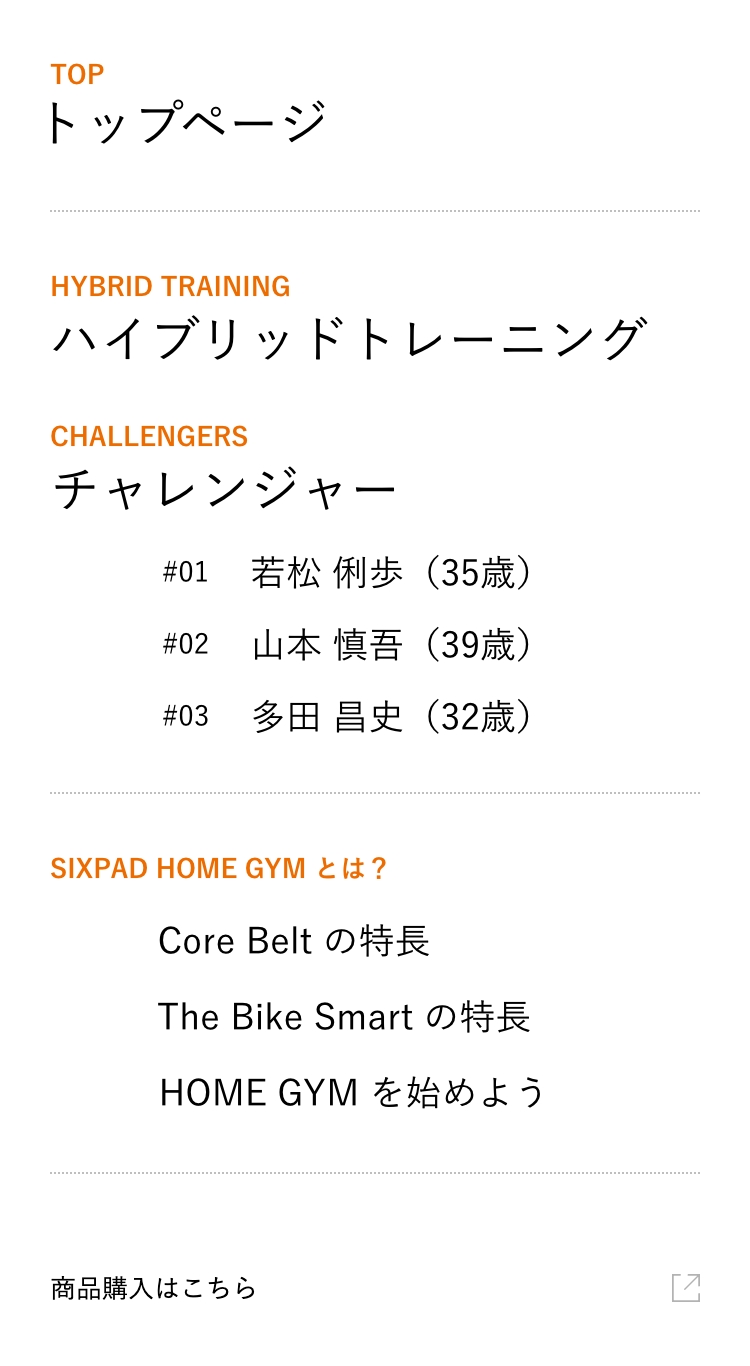View Core Belt の特長
Image resolution: width=750 pixels, height=1366 pixels.
294,941
